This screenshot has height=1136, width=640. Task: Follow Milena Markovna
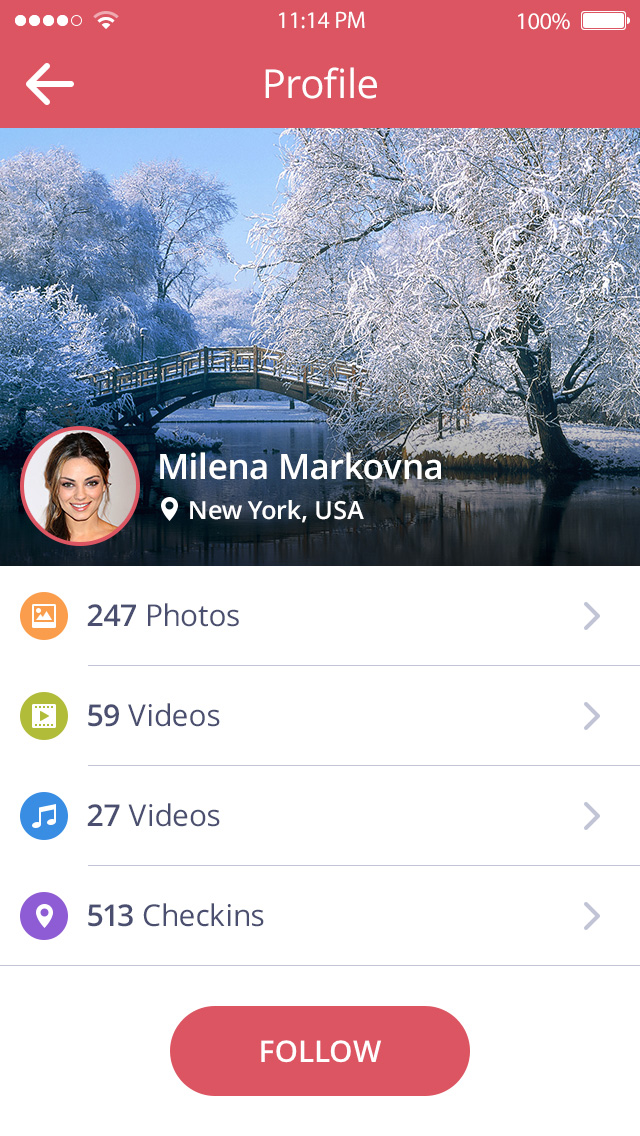coord(320,1051)
